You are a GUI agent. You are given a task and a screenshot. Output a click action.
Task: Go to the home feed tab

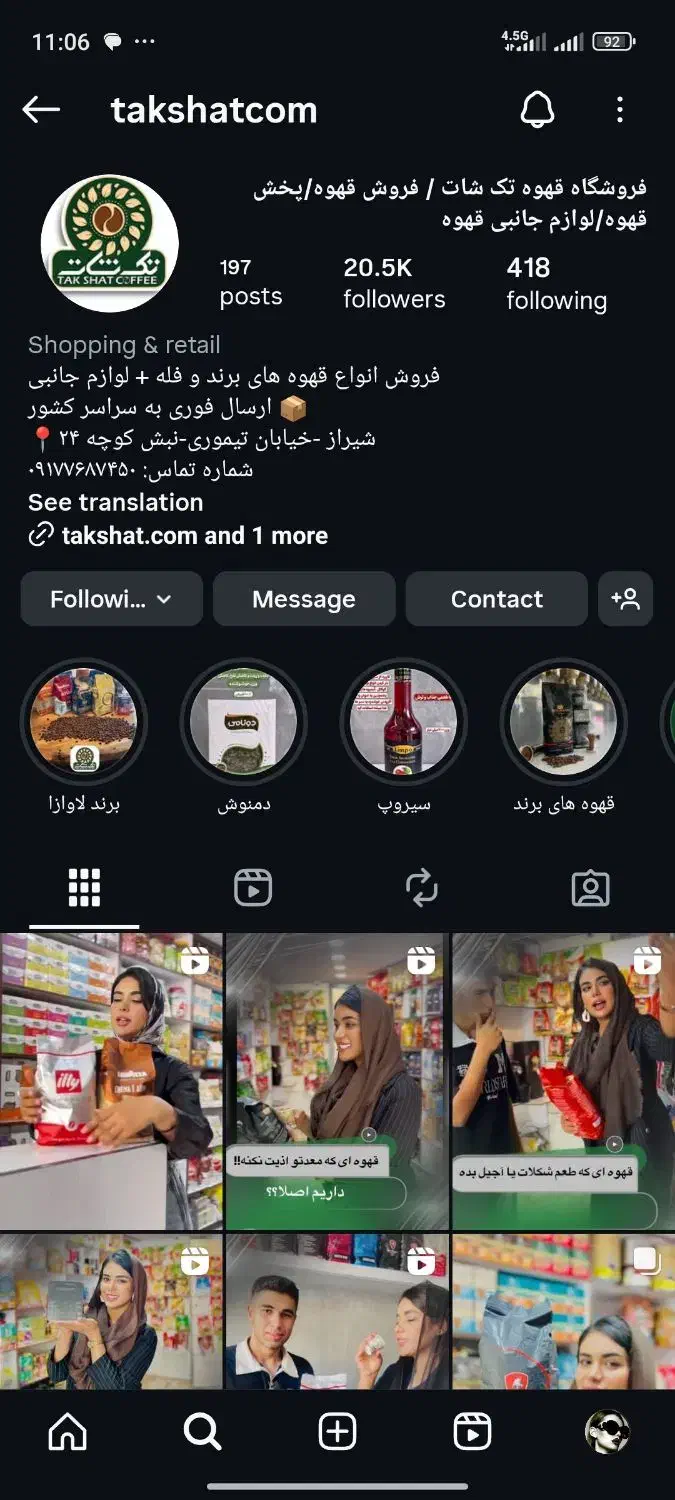[x=67, y=1432]
